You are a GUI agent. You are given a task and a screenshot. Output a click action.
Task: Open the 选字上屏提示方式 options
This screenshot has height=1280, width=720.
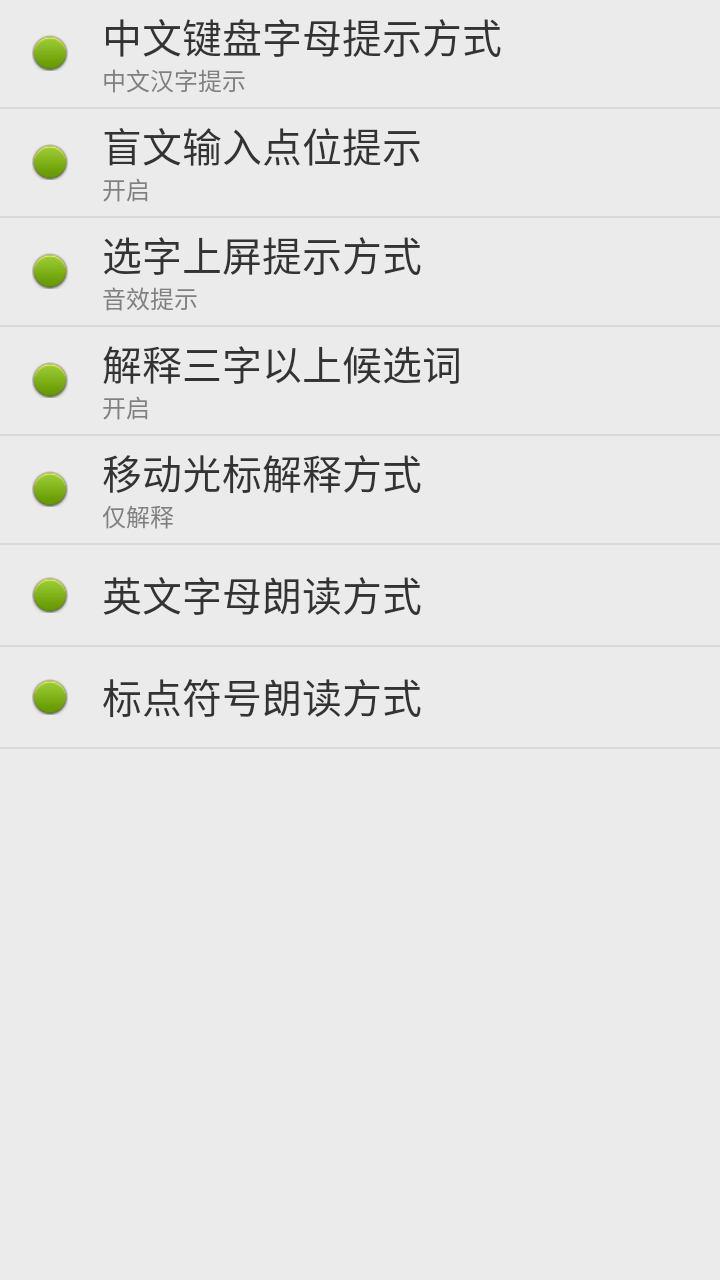click(x=360, y=271)
